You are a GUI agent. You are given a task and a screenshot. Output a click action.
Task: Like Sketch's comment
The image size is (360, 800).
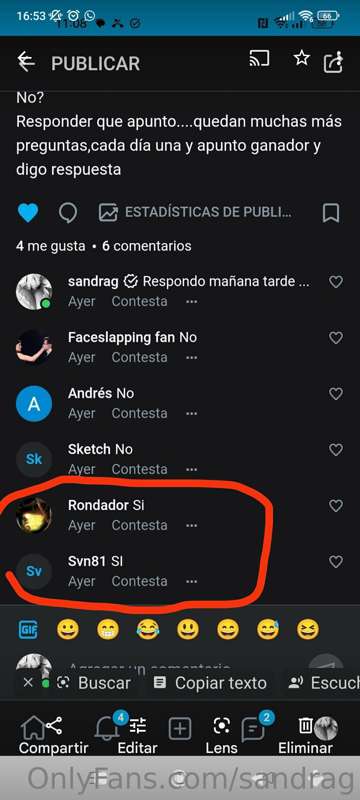[x=336, y=450]
